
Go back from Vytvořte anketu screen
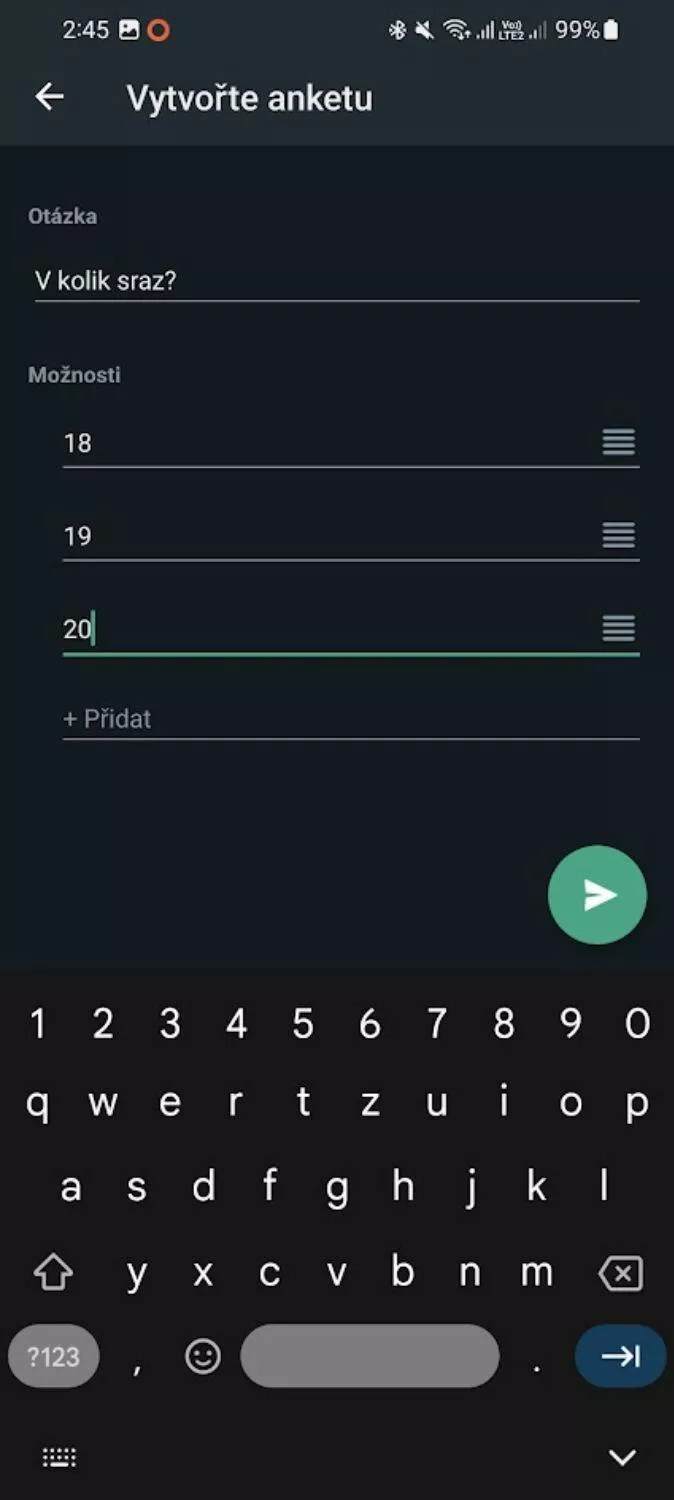coord(49,97)
